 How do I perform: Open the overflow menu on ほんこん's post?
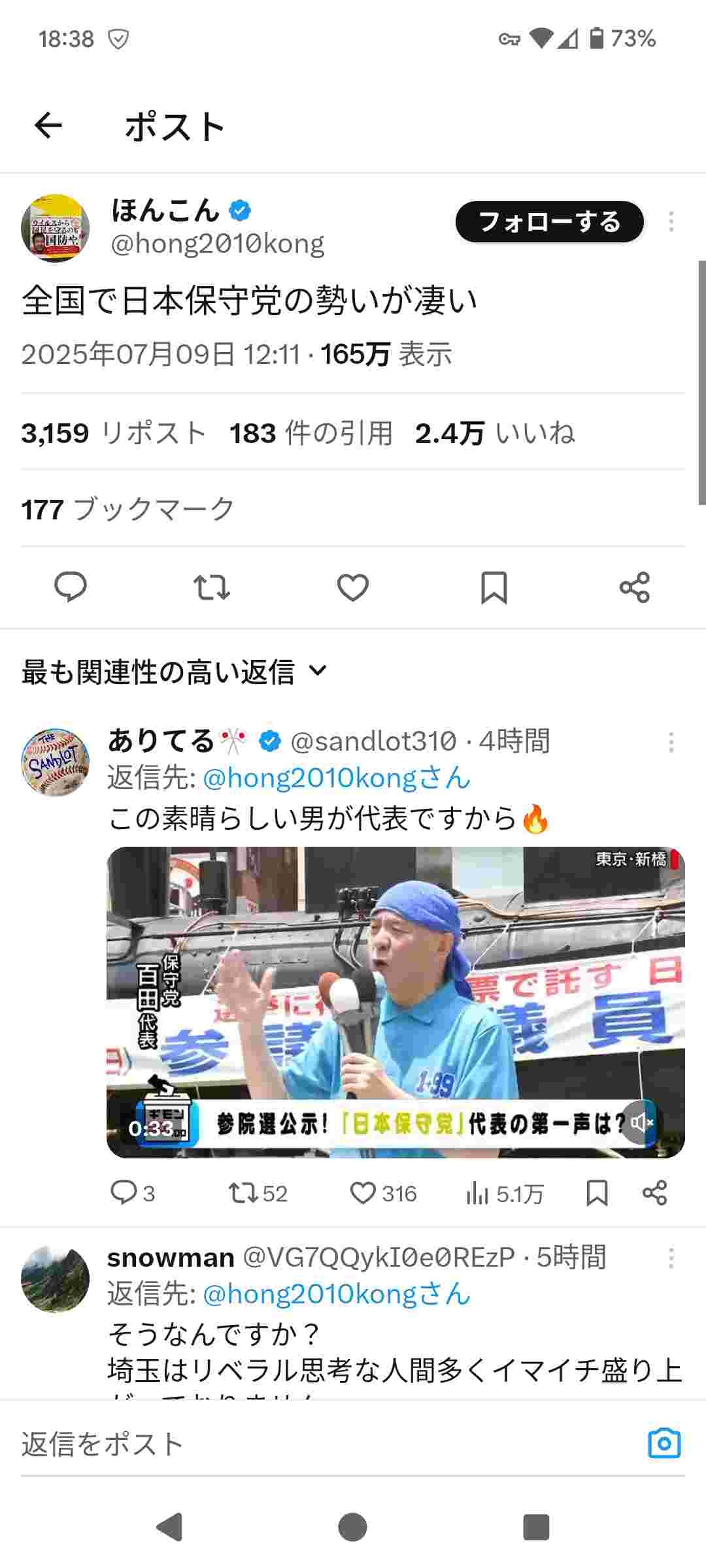[x=671, y=222]
